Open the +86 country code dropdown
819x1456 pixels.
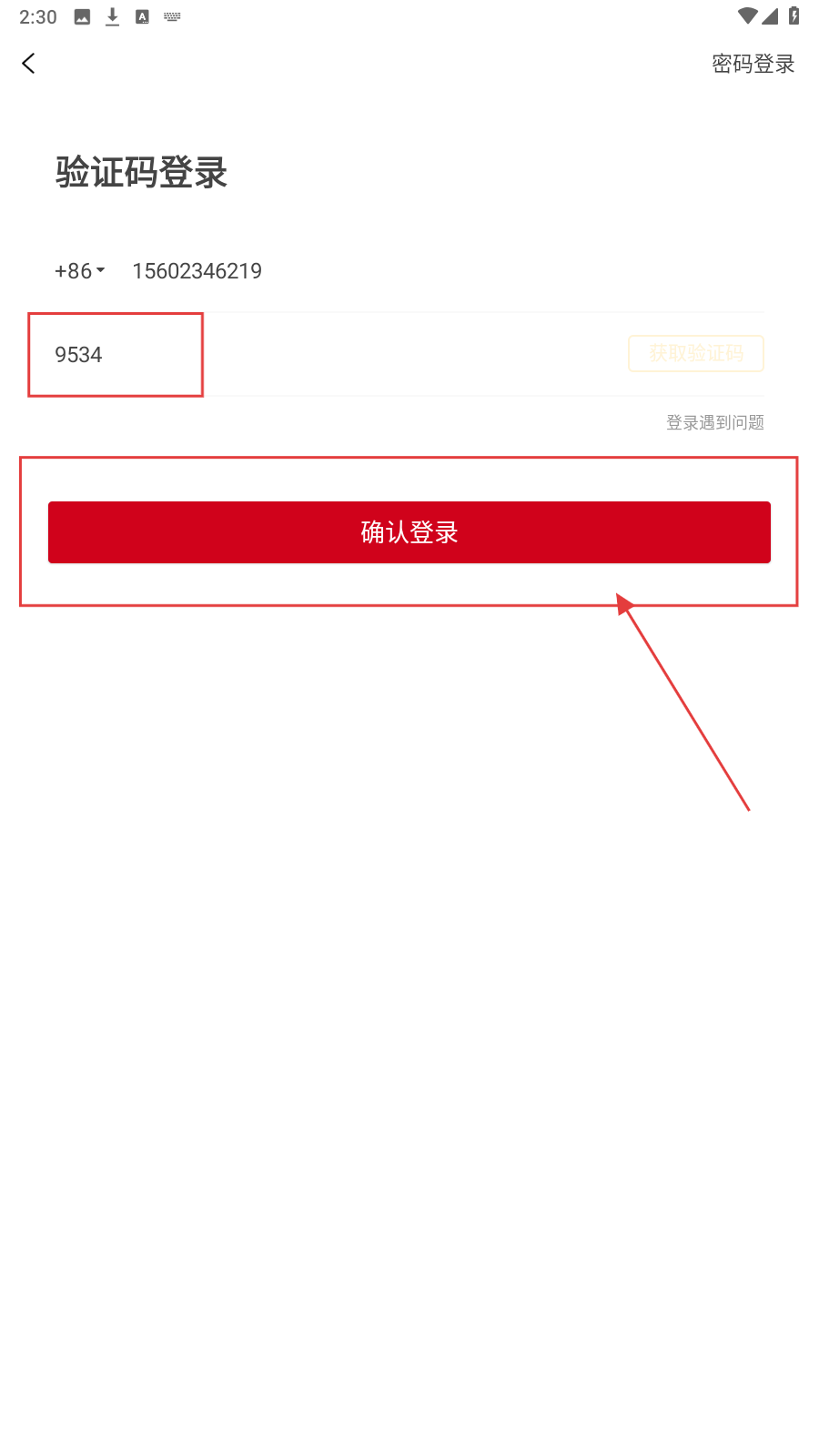80,271
